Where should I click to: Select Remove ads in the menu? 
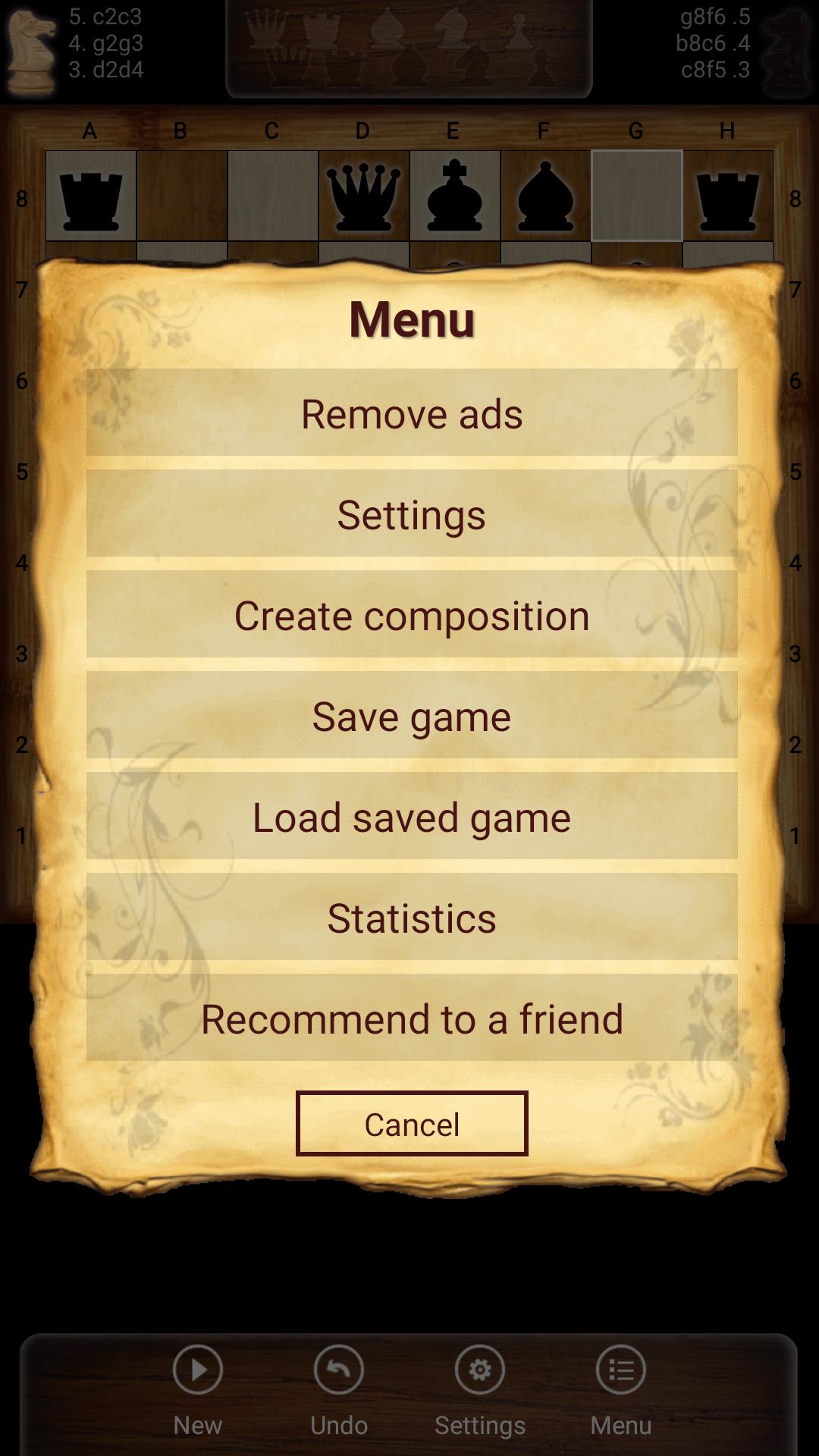(x=412, y=413)
